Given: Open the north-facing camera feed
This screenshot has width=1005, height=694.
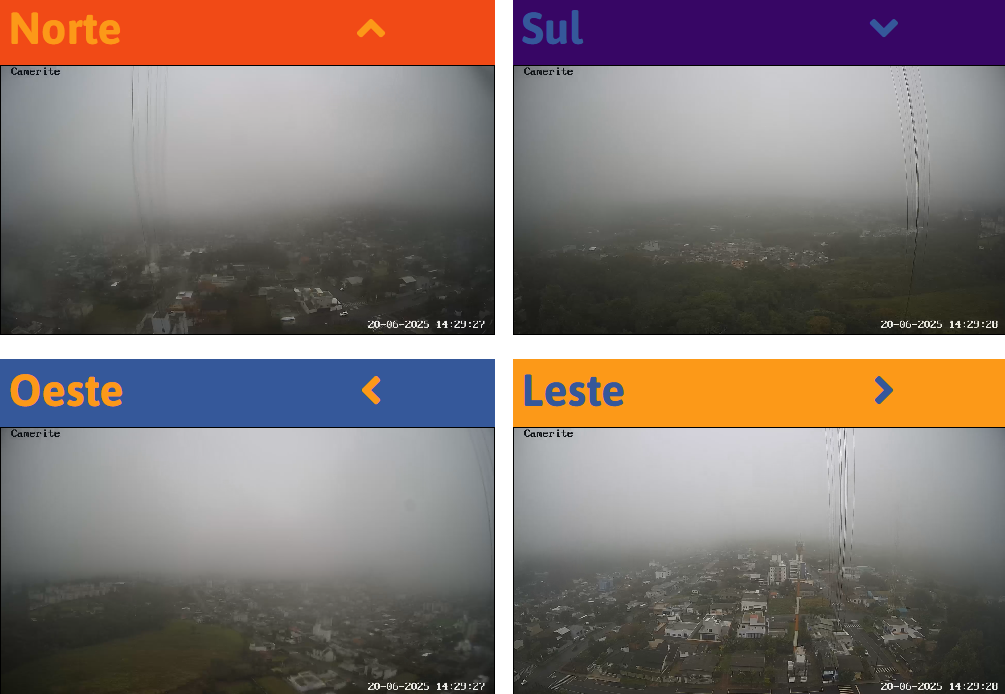Looking at the screenshot, I should pyautogui.click(x=247, y=200).
